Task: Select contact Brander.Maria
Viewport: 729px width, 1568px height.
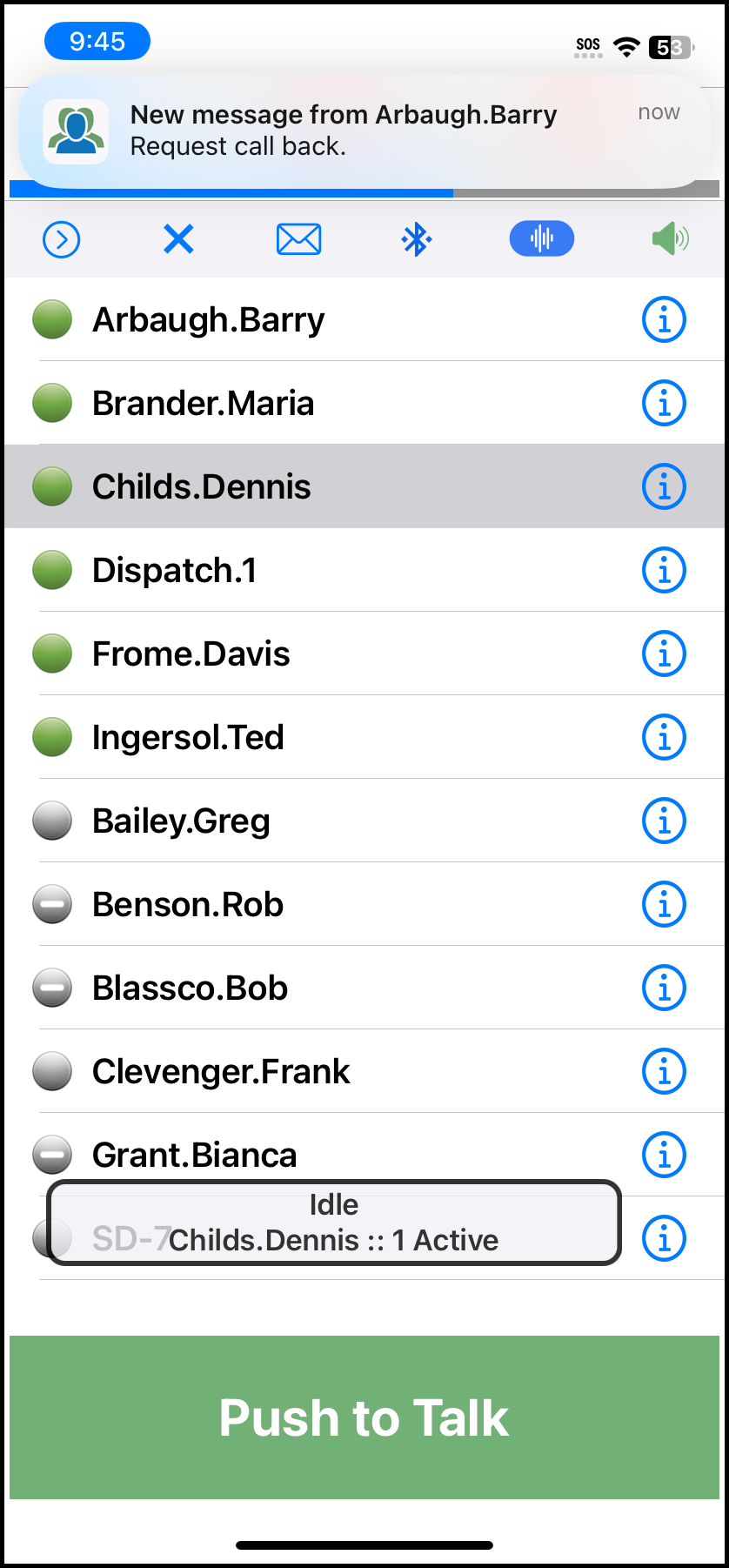Action: pyautogui.click(x=364, y=403)
